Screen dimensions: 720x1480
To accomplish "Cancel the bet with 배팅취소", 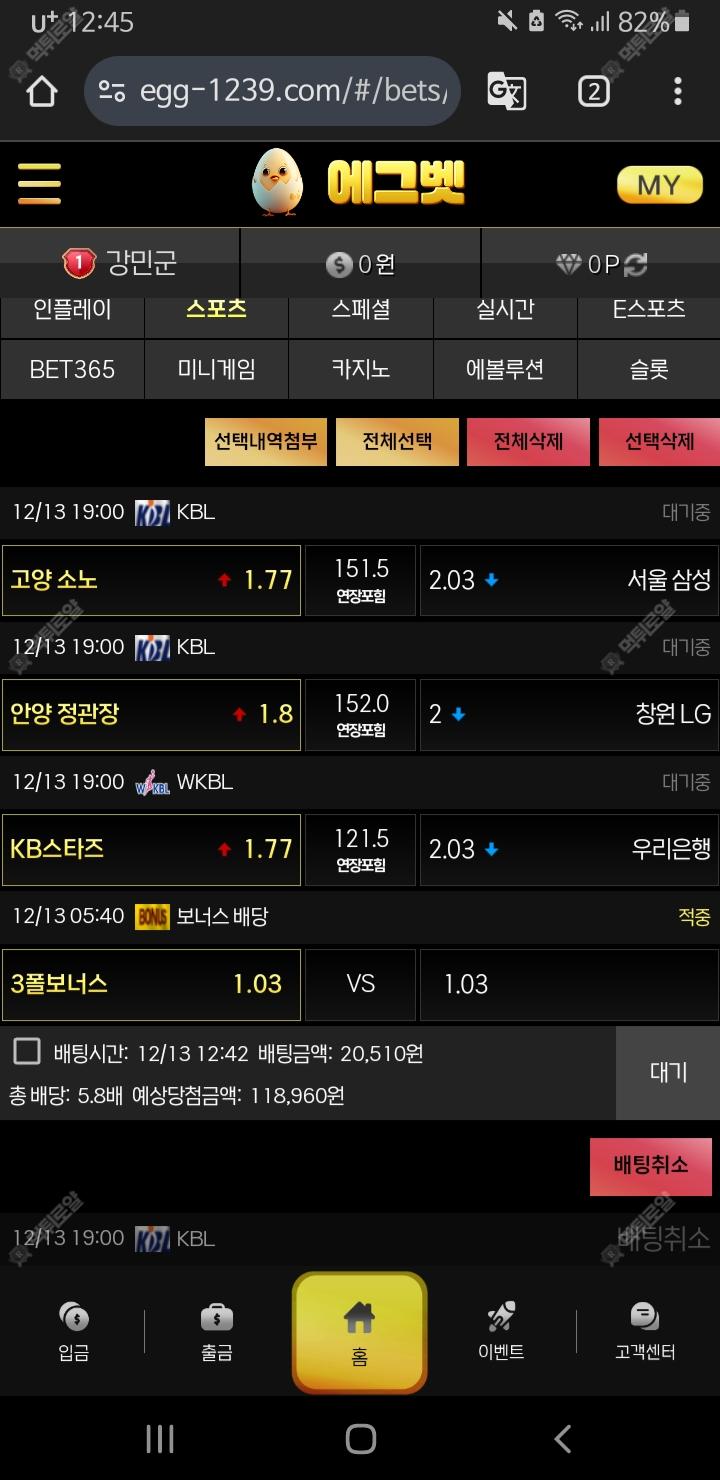I will tap(650, 1166).
